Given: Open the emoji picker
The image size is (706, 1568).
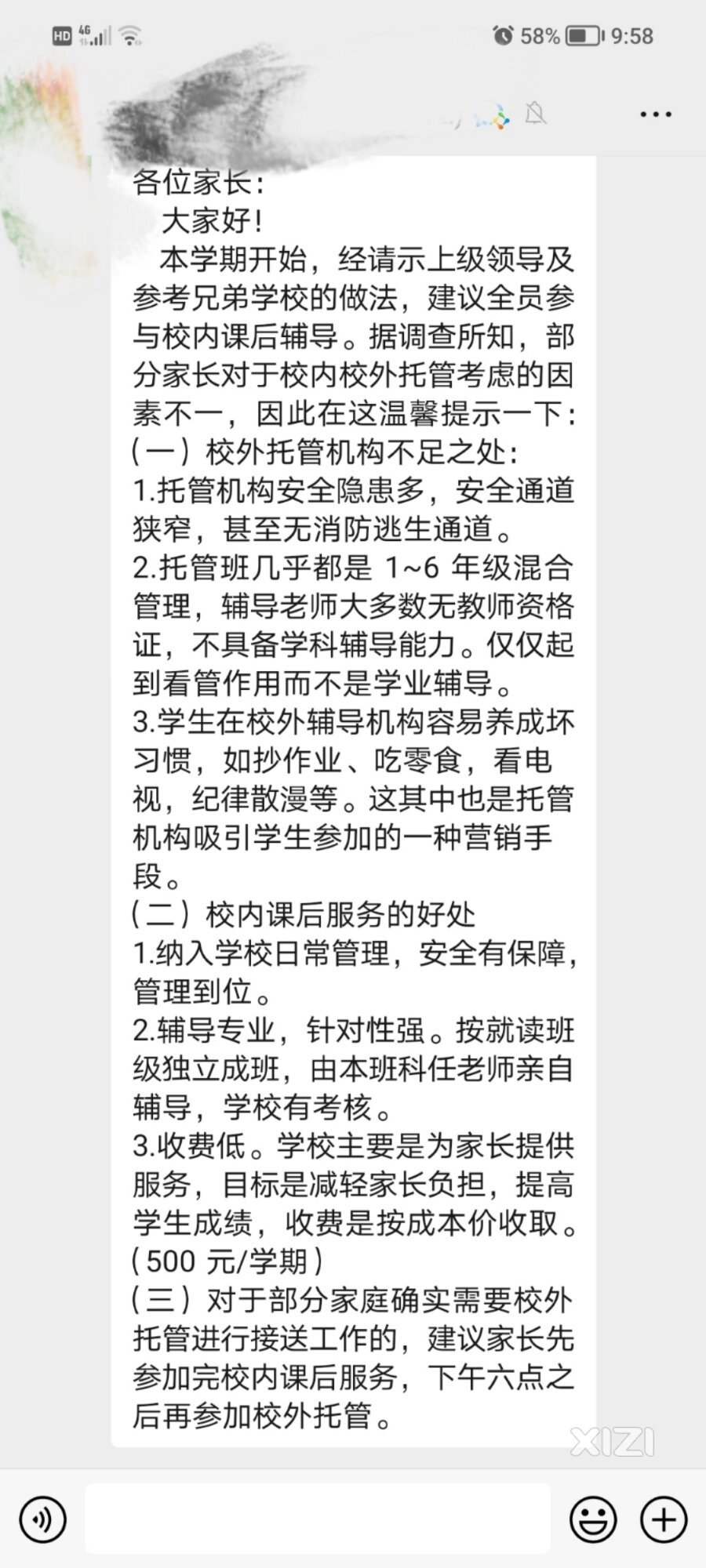Looking at the screenshot, I should pyautogui.click(x=592, y=1519).
